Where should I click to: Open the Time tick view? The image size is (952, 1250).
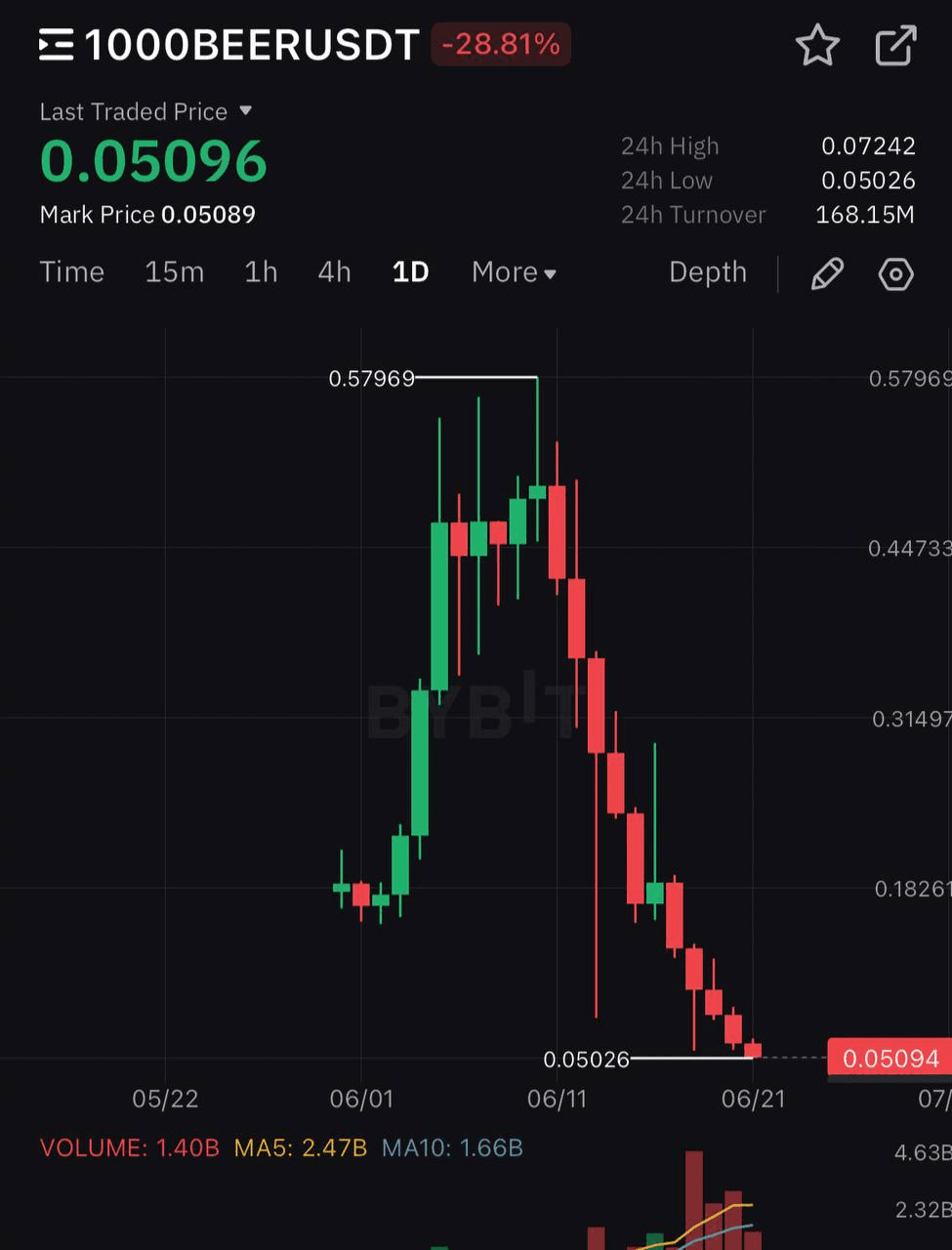pyautogui.click(x=71, y=272)
